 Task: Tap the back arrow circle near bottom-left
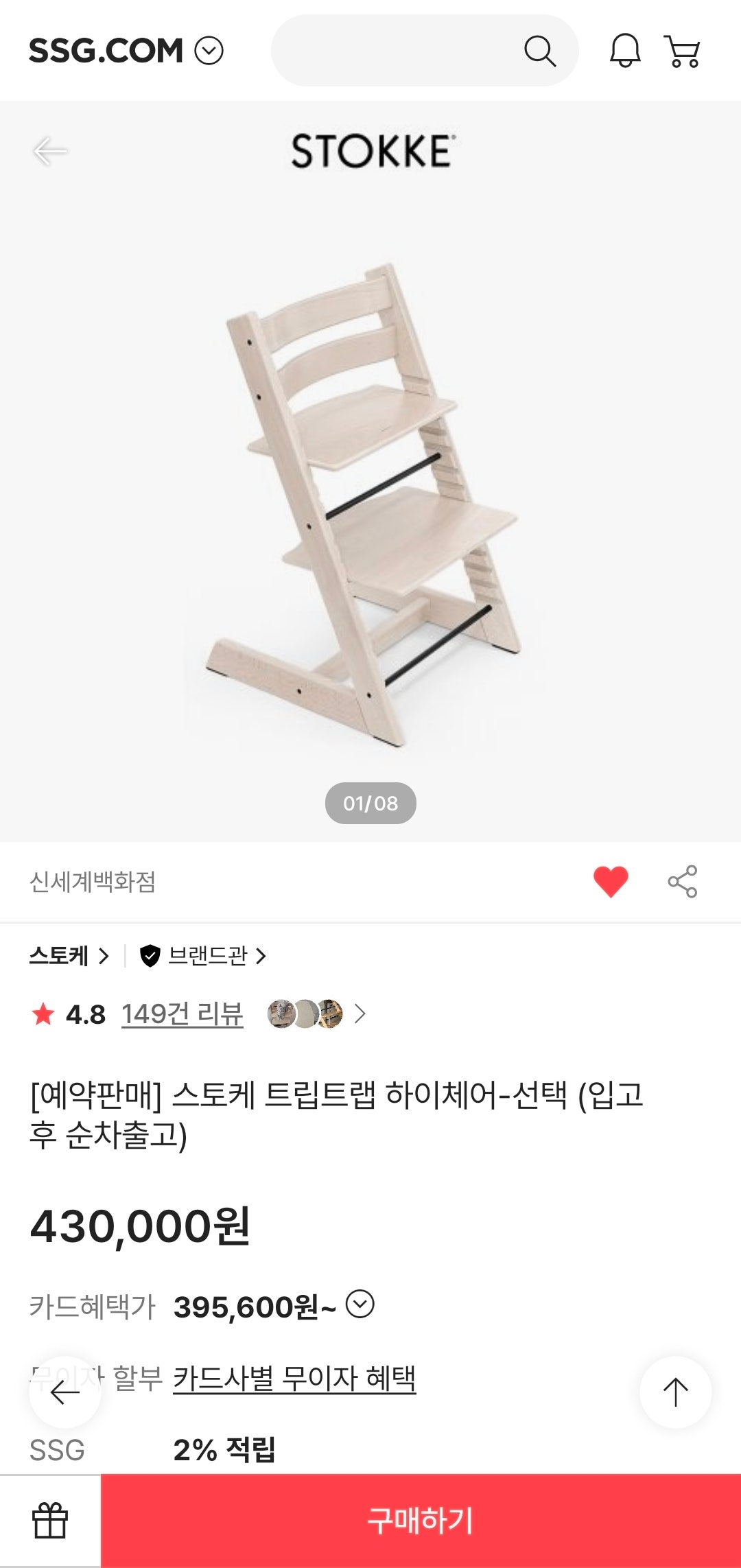(64, 1390)
